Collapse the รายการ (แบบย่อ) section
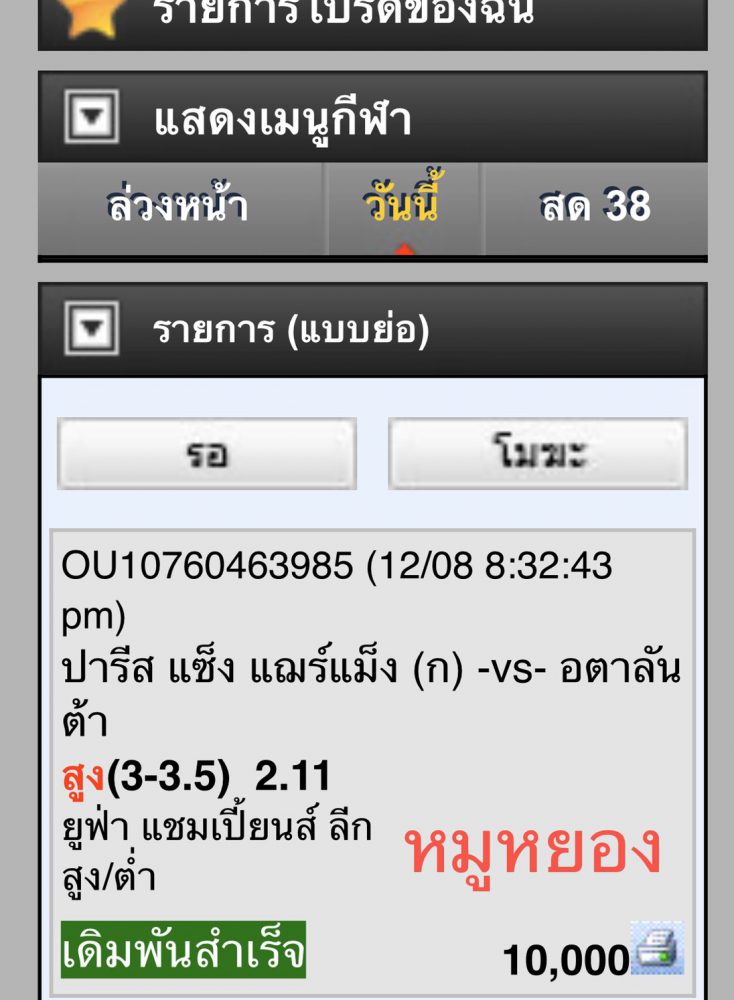The width and height of the screenshot is (734, 1000). click(x=92, y=330)
